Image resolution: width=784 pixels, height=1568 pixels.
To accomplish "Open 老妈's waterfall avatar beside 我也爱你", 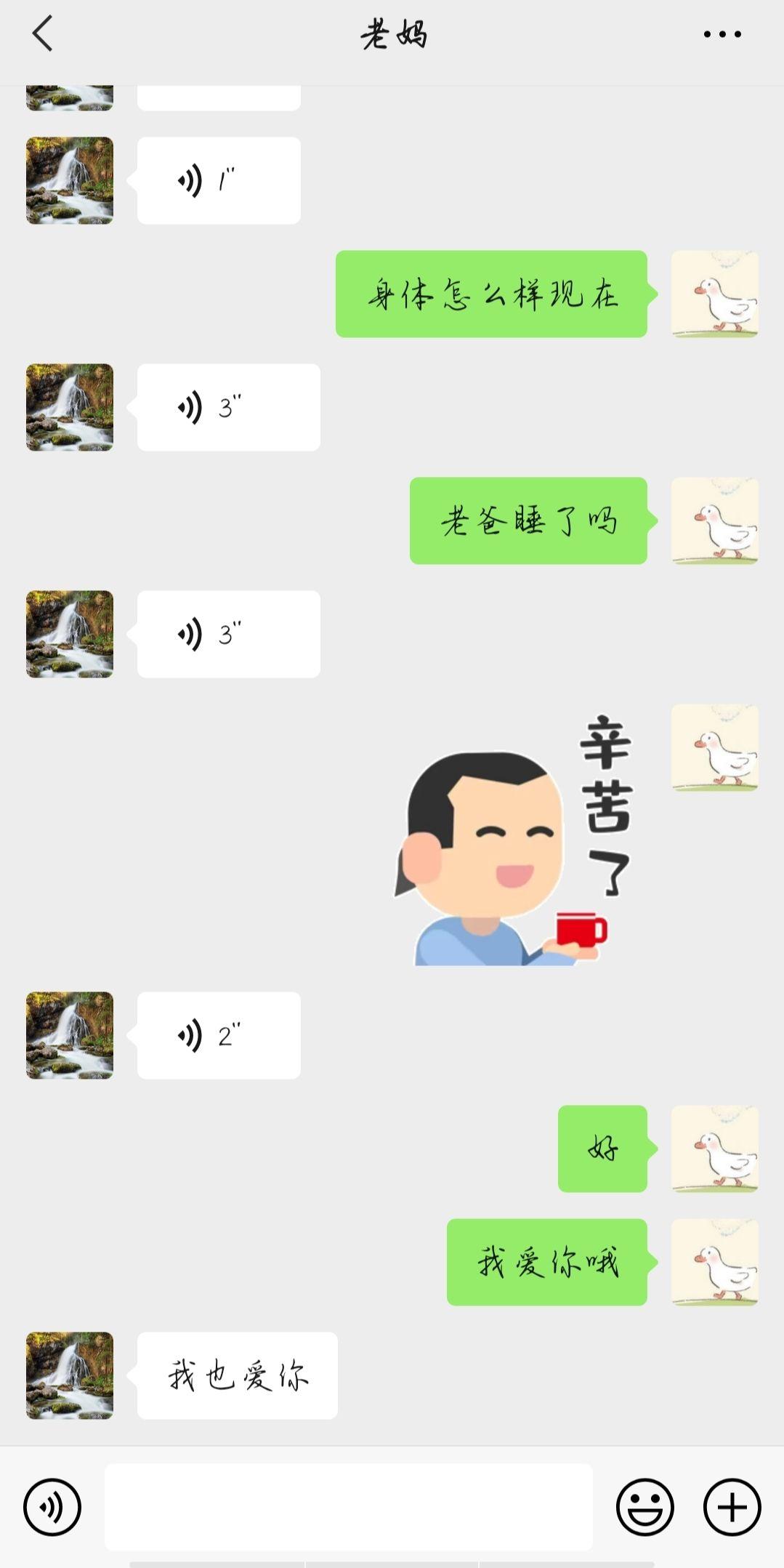I will pyautogui.click(x=70, y=1375).
